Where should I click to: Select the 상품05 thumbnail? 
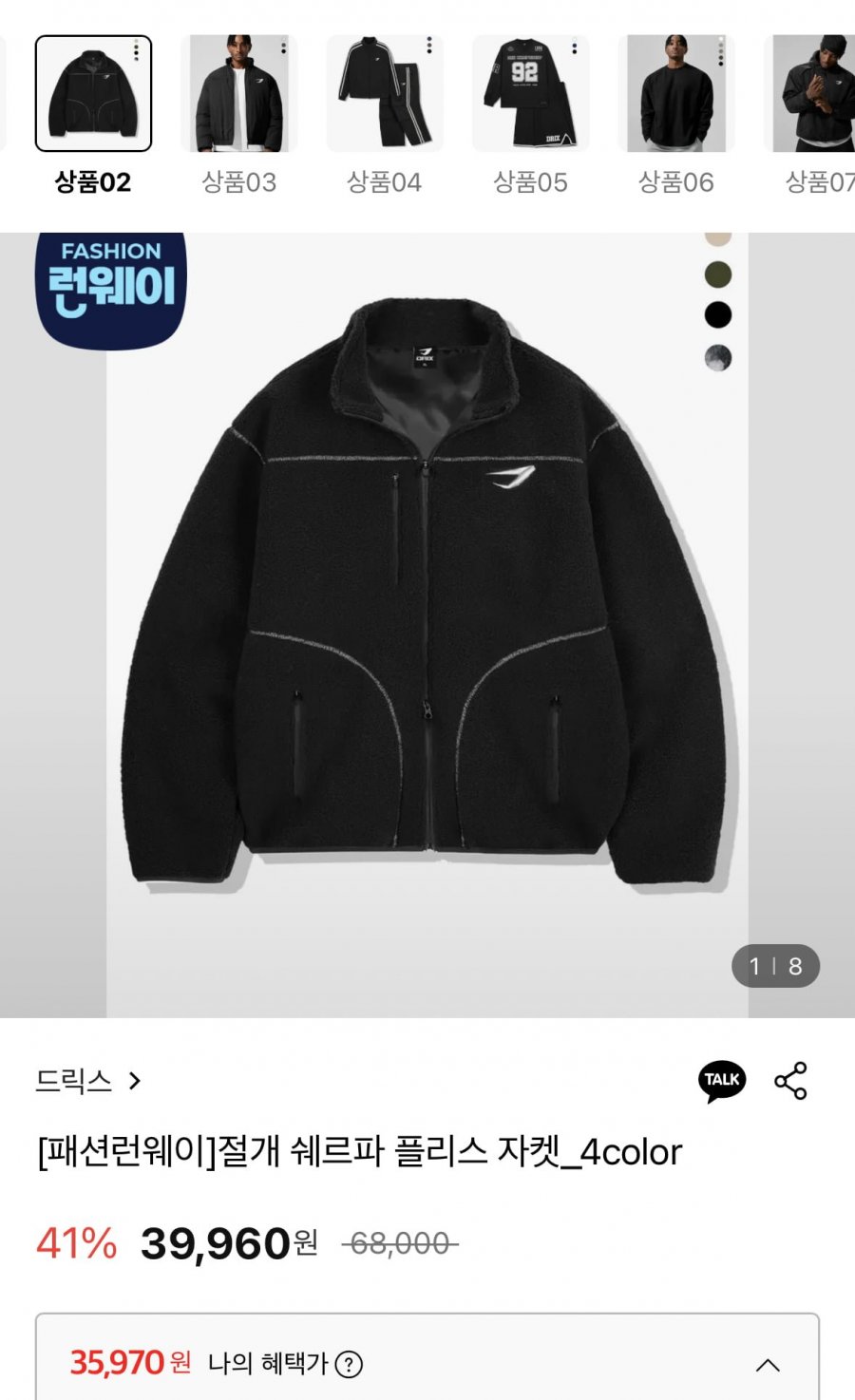pos(531,93)
